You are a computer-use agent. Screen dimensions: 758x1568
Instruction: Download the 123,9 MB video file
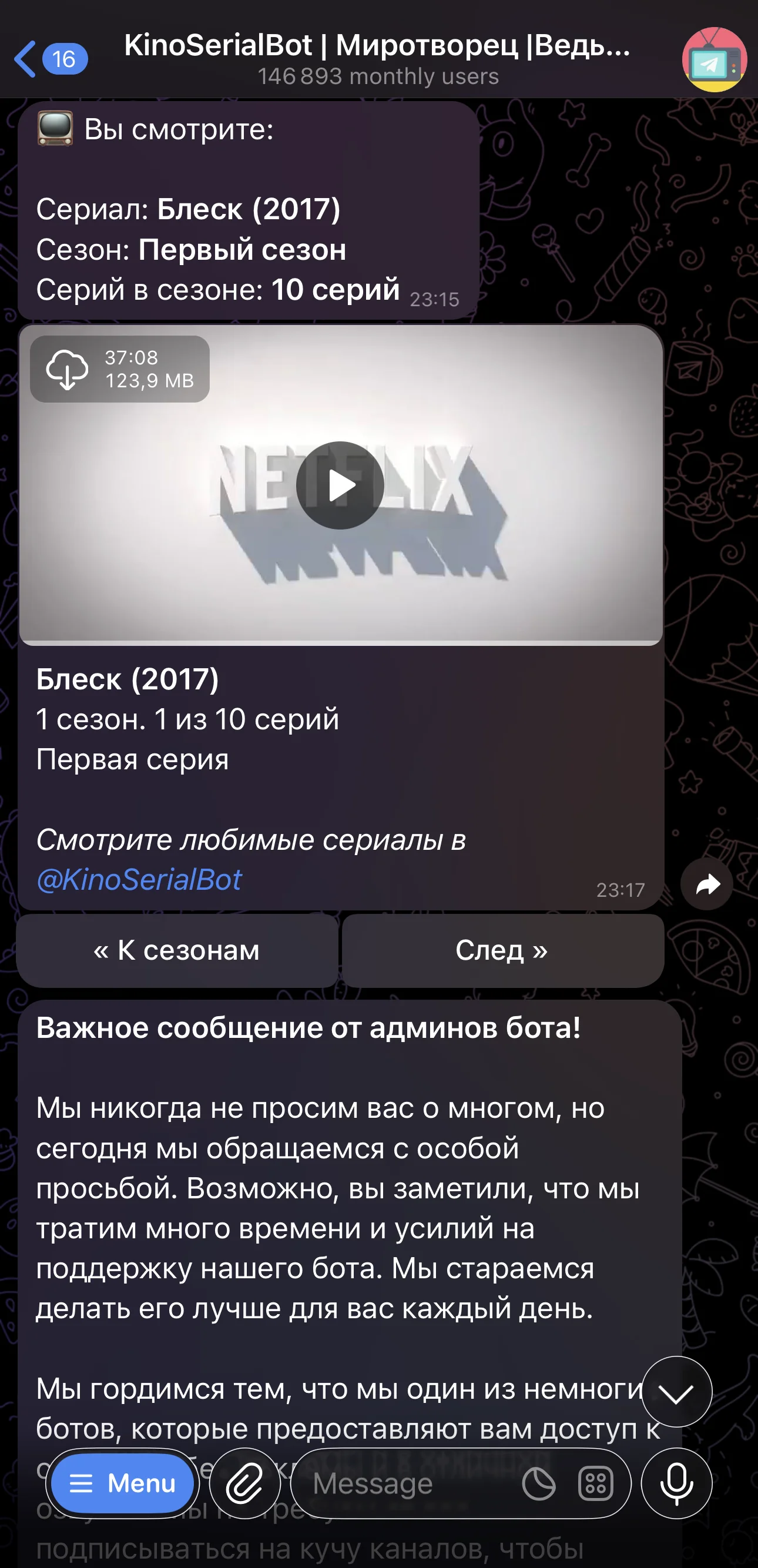coord(67,369)
